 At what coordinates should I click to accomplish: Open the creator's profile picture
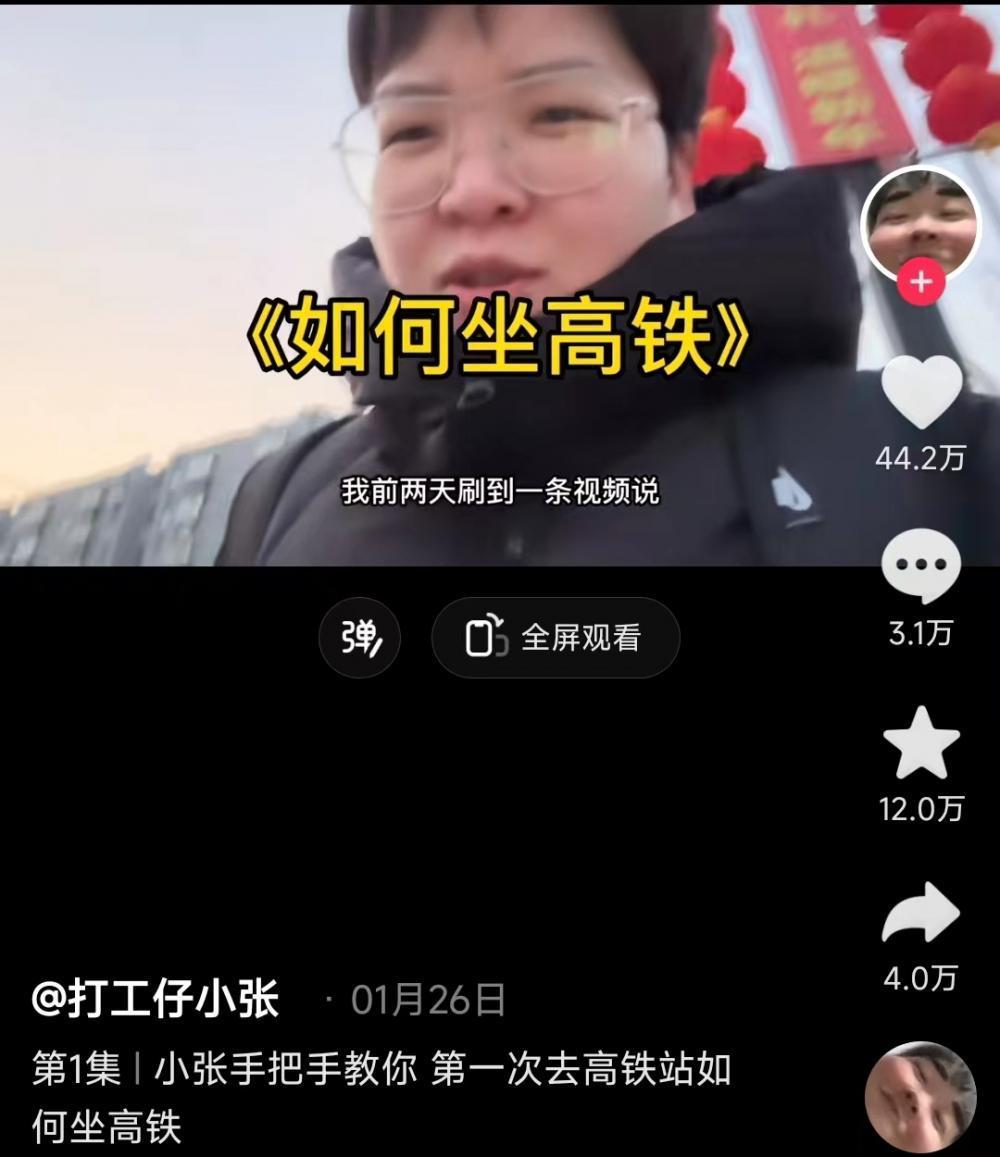point(920,224)
